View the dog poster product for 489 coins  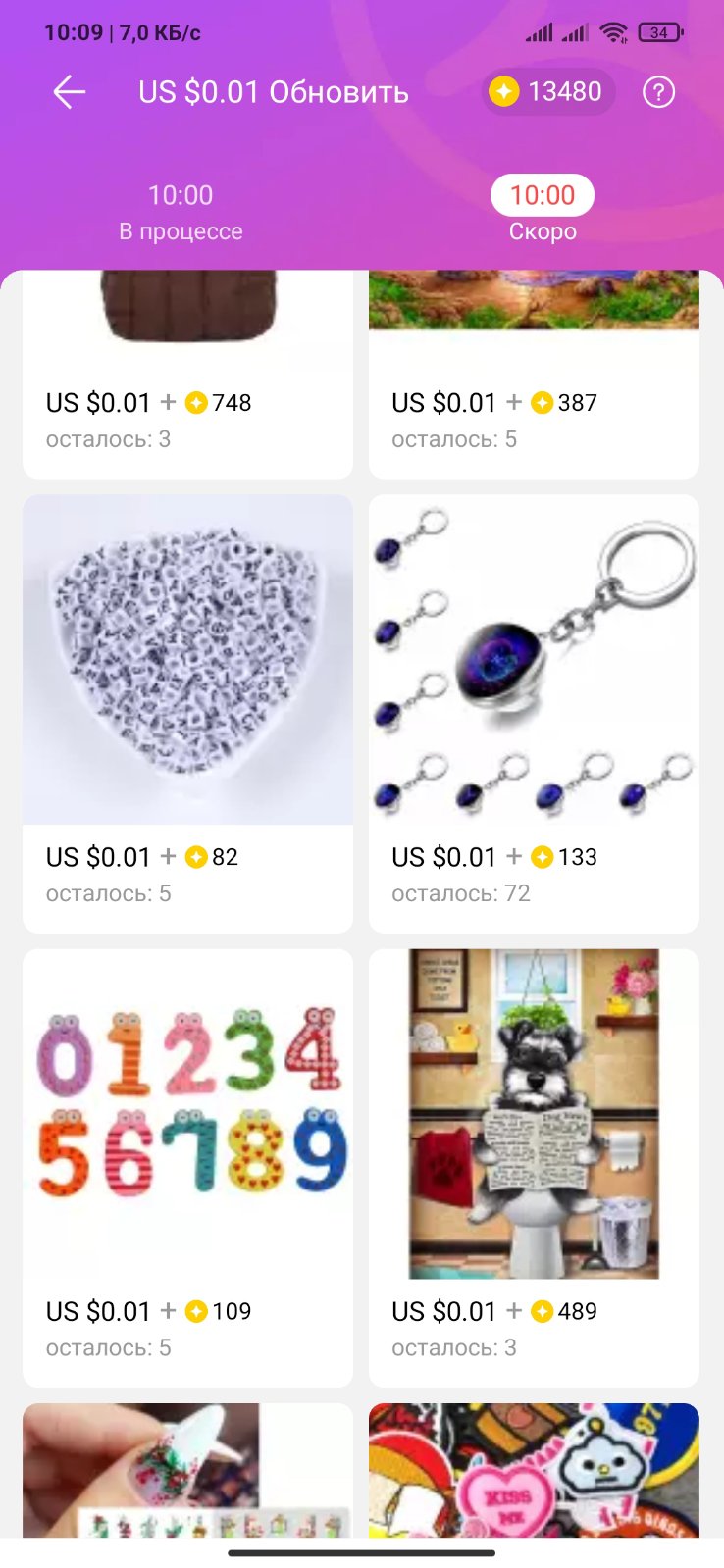pyautogui.click(x=534, y=1138)
